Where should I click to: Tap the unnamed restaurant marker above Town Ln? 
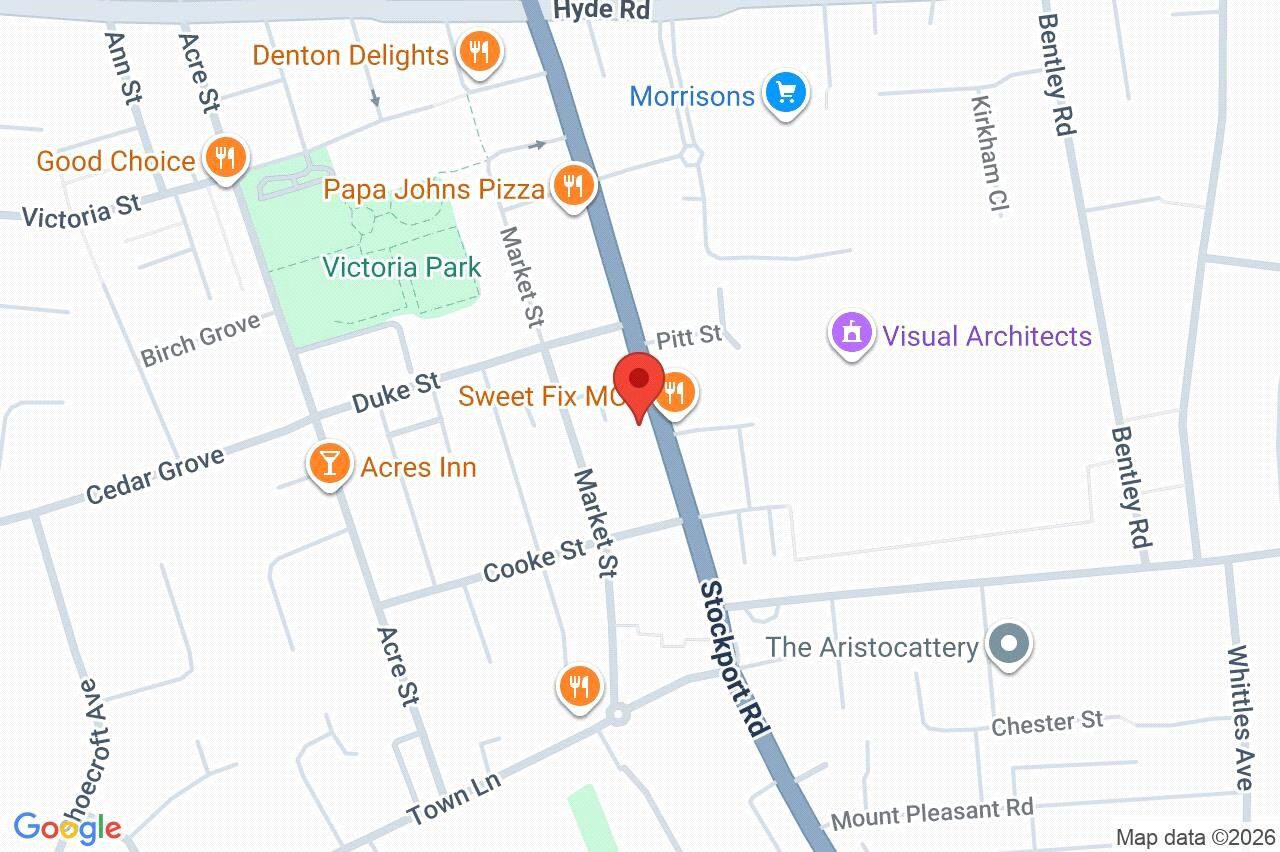coord(580,687)
